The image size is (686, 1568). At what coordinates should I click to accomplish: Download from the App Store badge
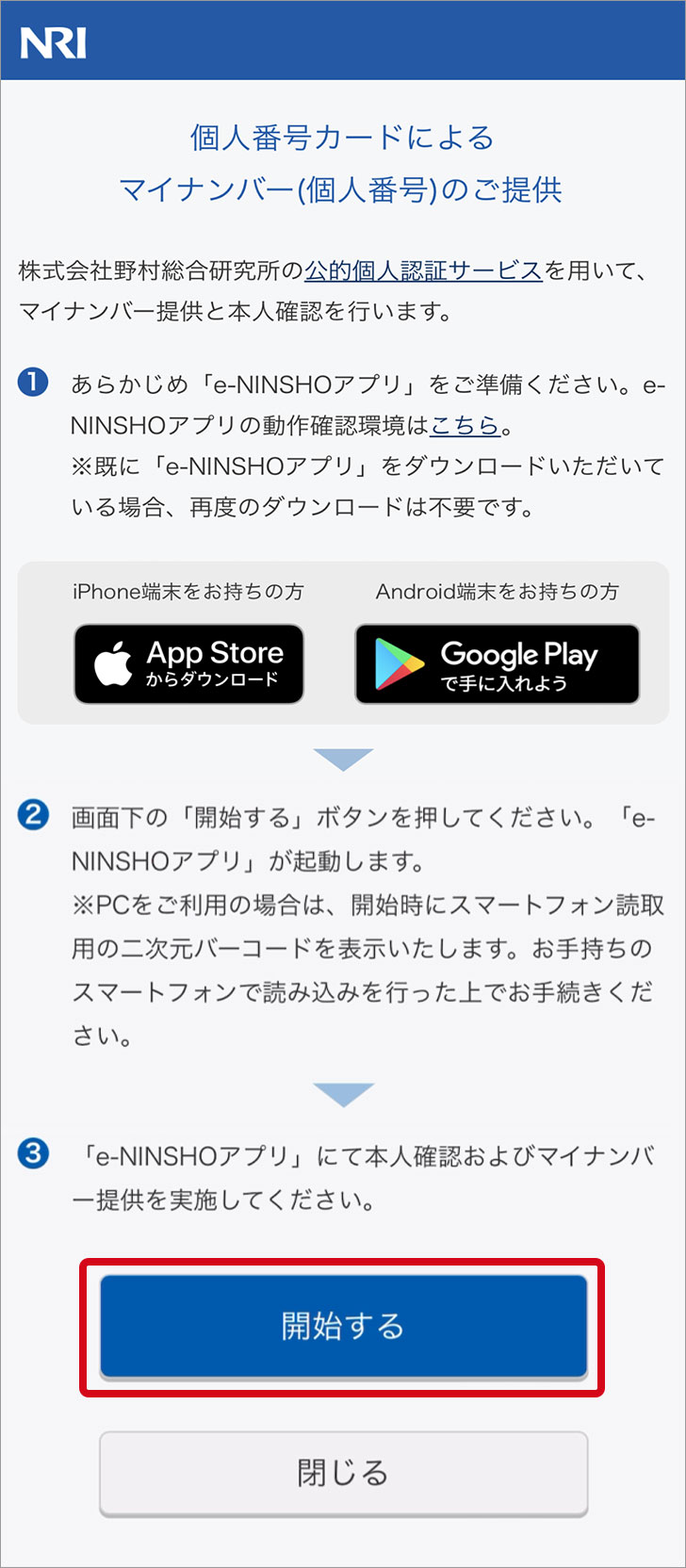pyautogui.click(x=188, y=664)
